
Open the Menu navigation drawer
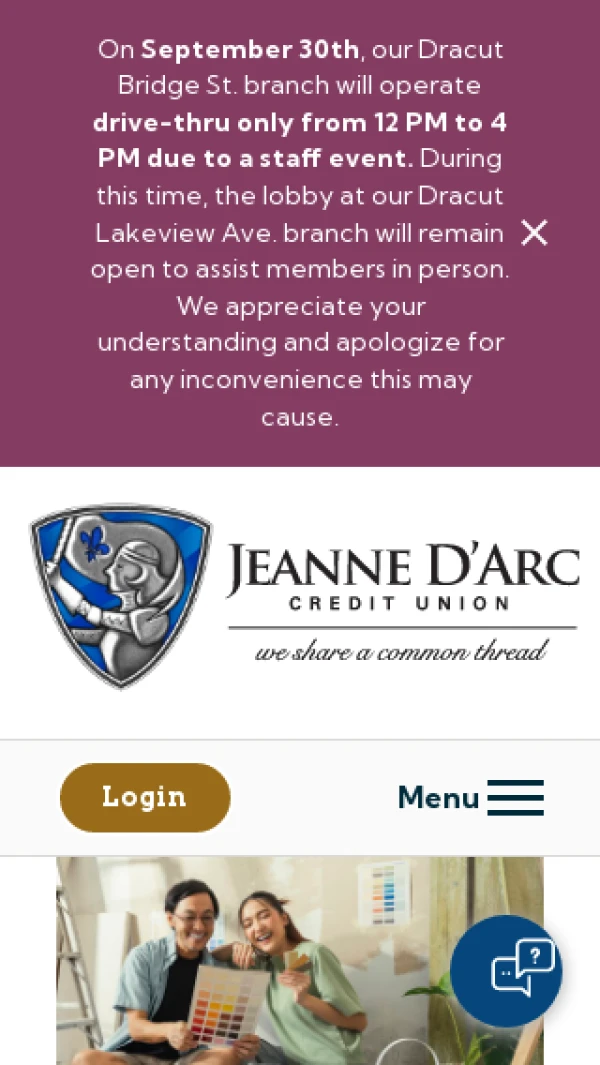coord(471,798)
